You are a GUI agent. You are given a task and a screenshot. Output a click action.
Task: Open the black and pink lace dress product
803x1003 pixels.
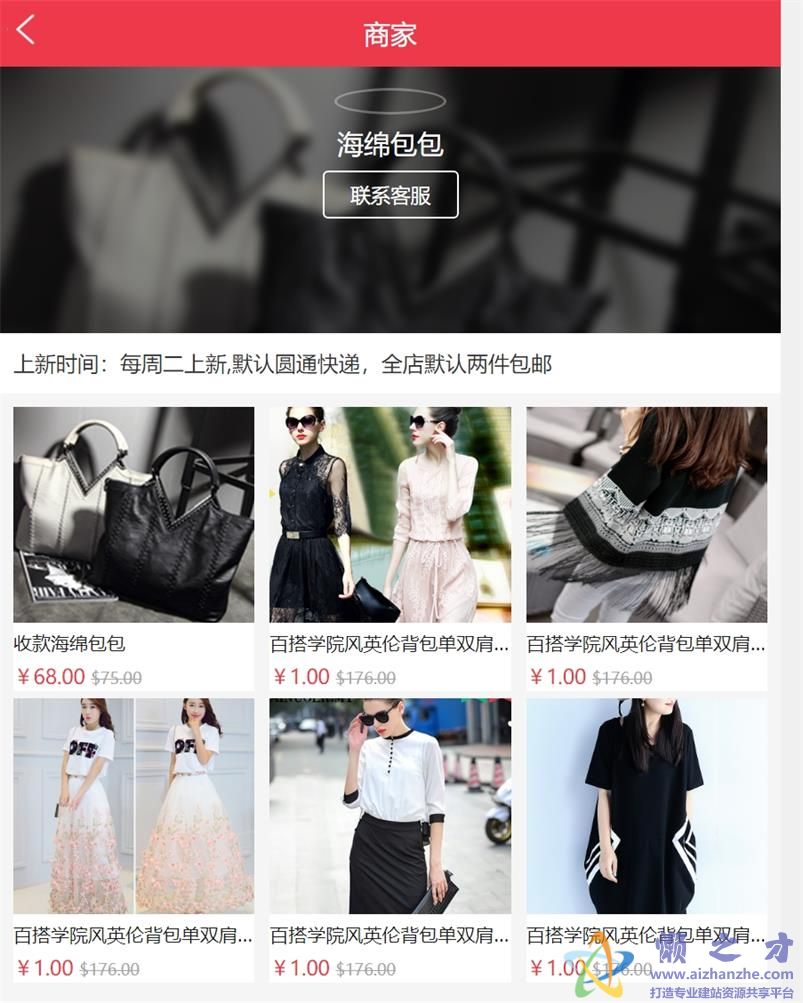point(389,515)
